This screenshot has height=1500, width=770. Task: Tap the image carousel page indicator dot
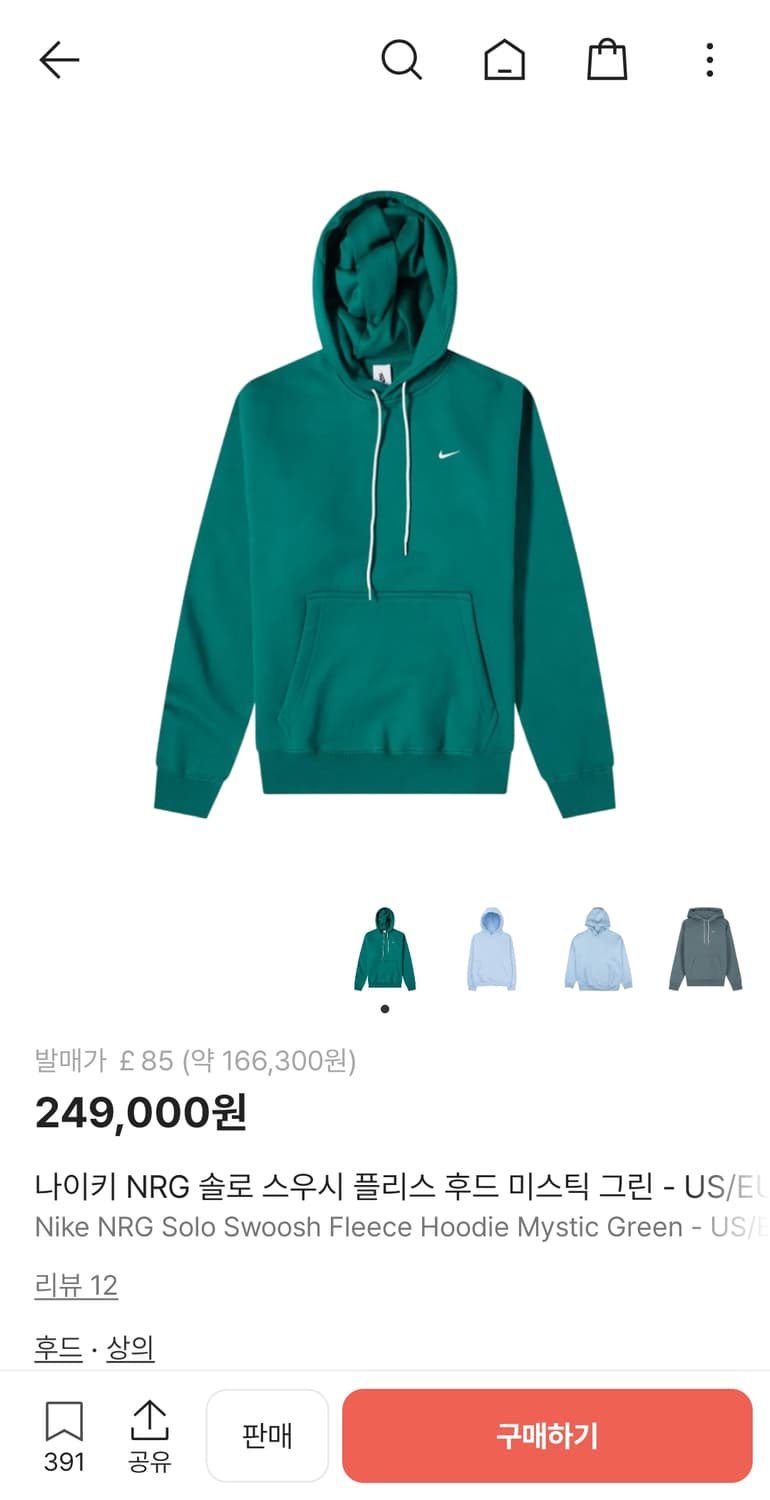(385, 1009)
